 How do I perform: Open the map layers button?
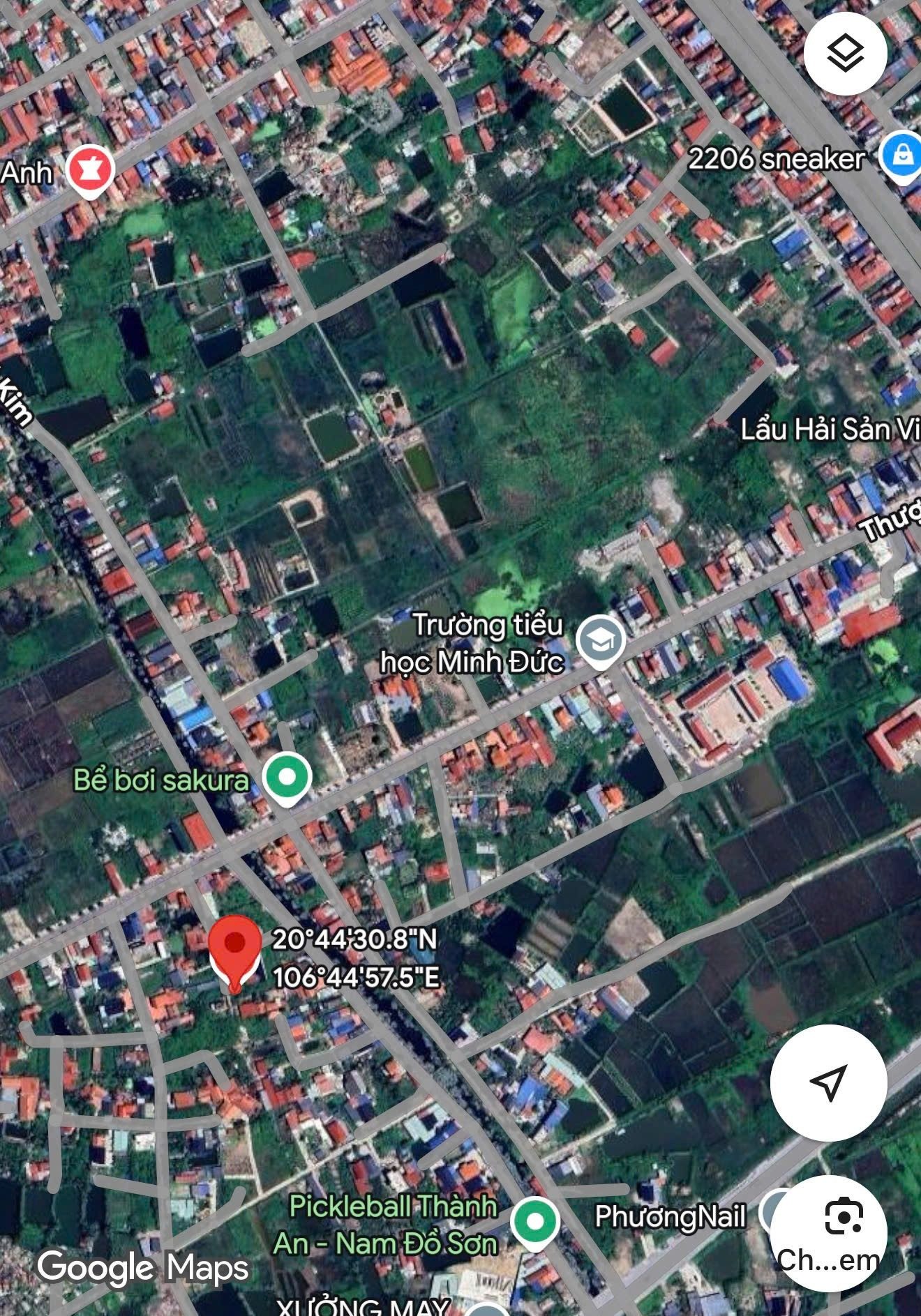coord(845,54)
